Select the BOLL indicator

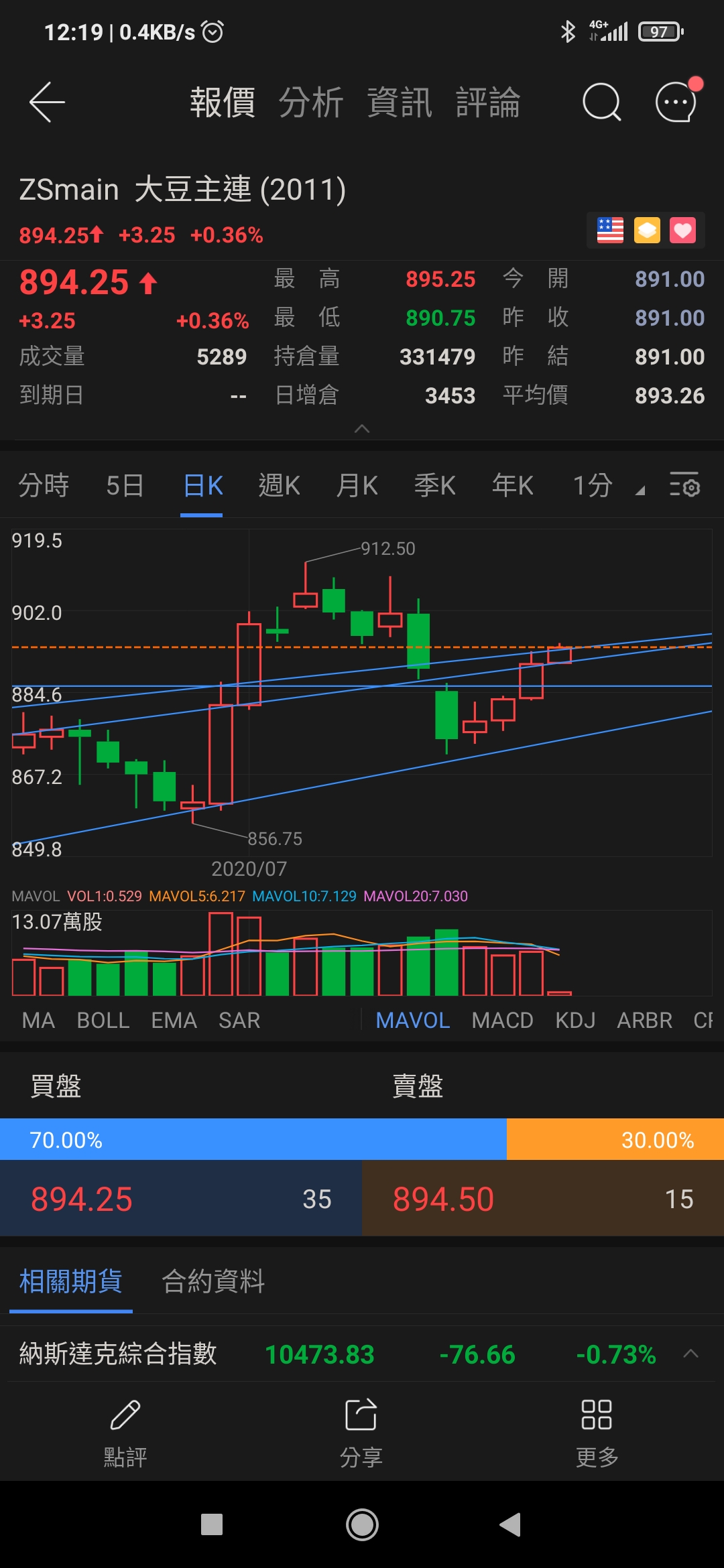(x=103, y=1020)
